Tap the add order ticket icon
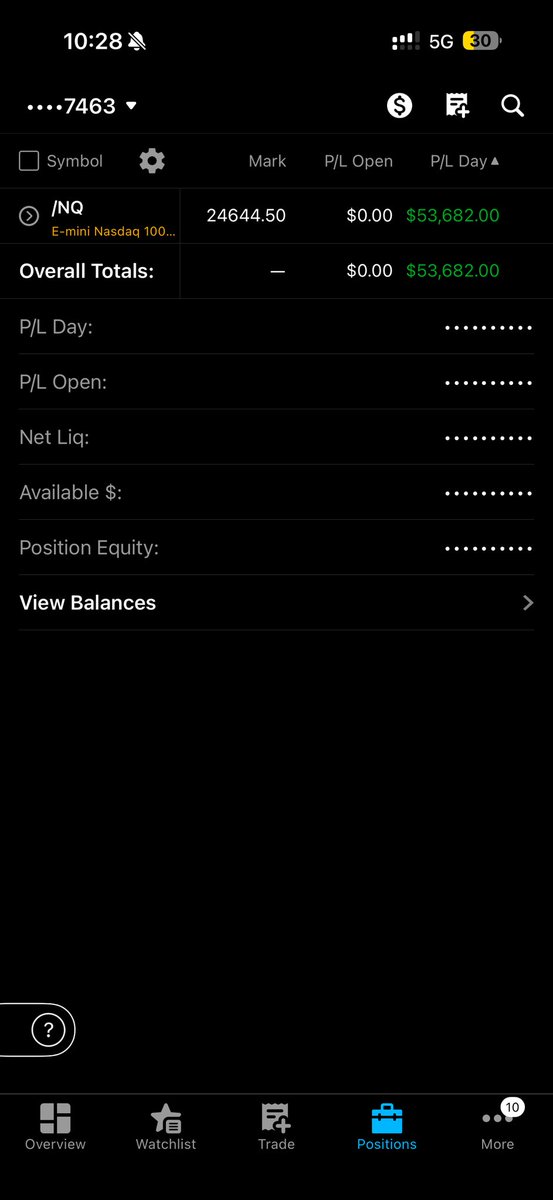This screenshot has width=553, height=1200. [x=457, y=105]
